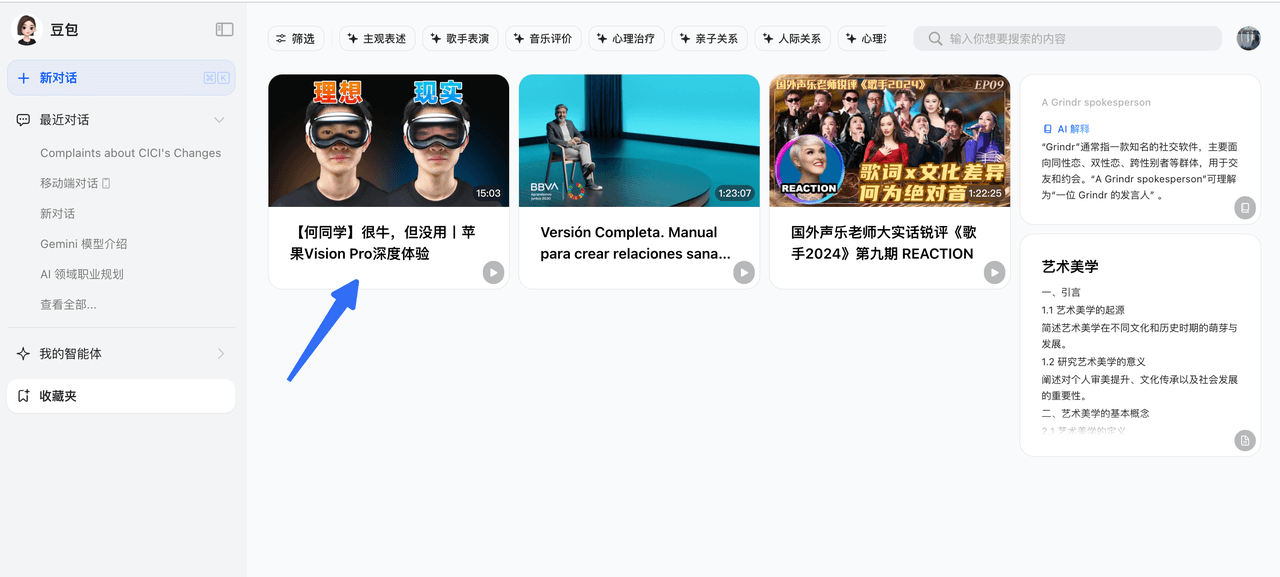Open the profile avatar at top right
Image resolution: width=1280 pixels, height=577 pixels.
tap(1248, 39)
